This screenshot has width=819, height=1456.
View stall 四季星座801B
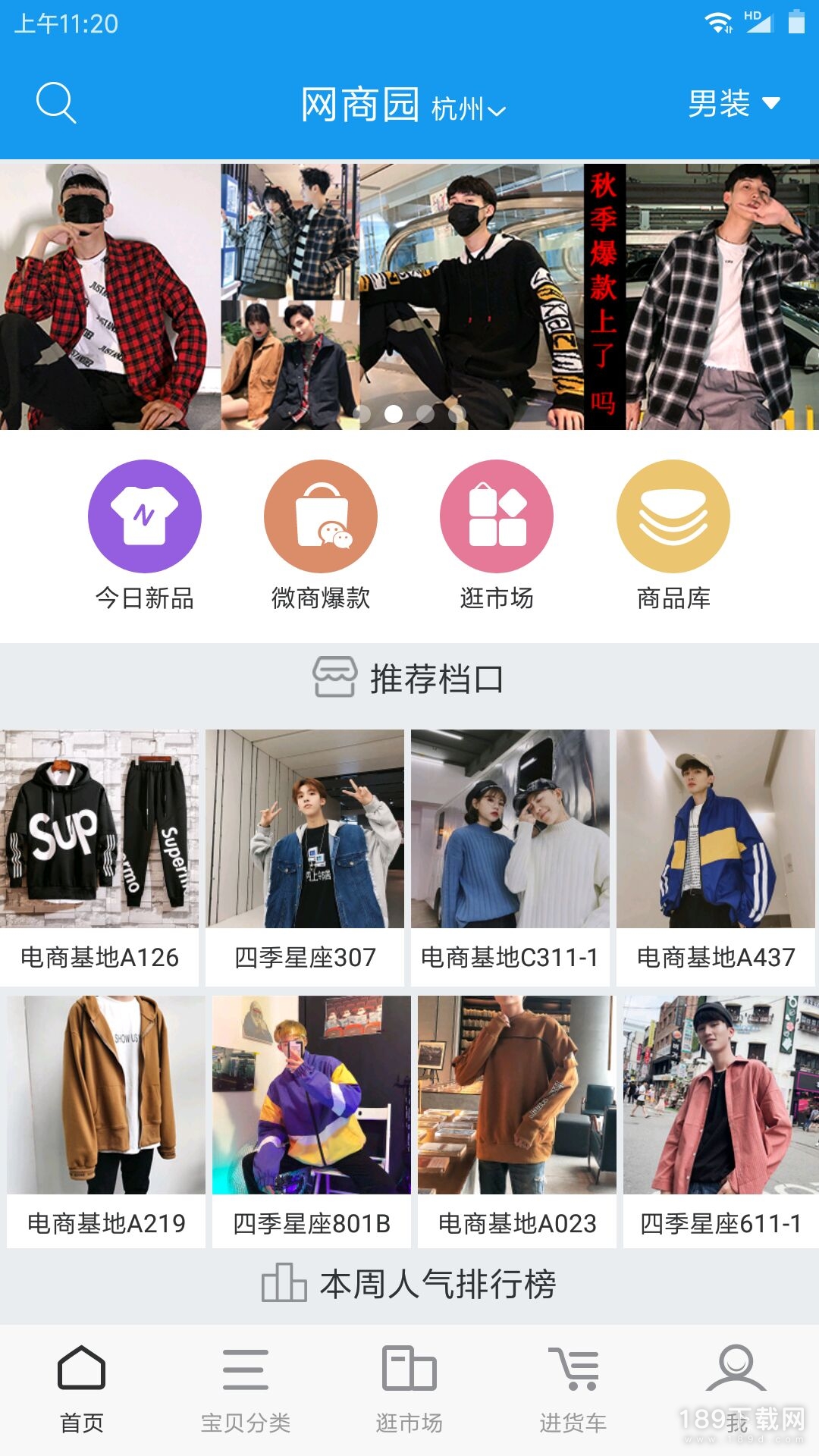click(x=312, y=1122)
